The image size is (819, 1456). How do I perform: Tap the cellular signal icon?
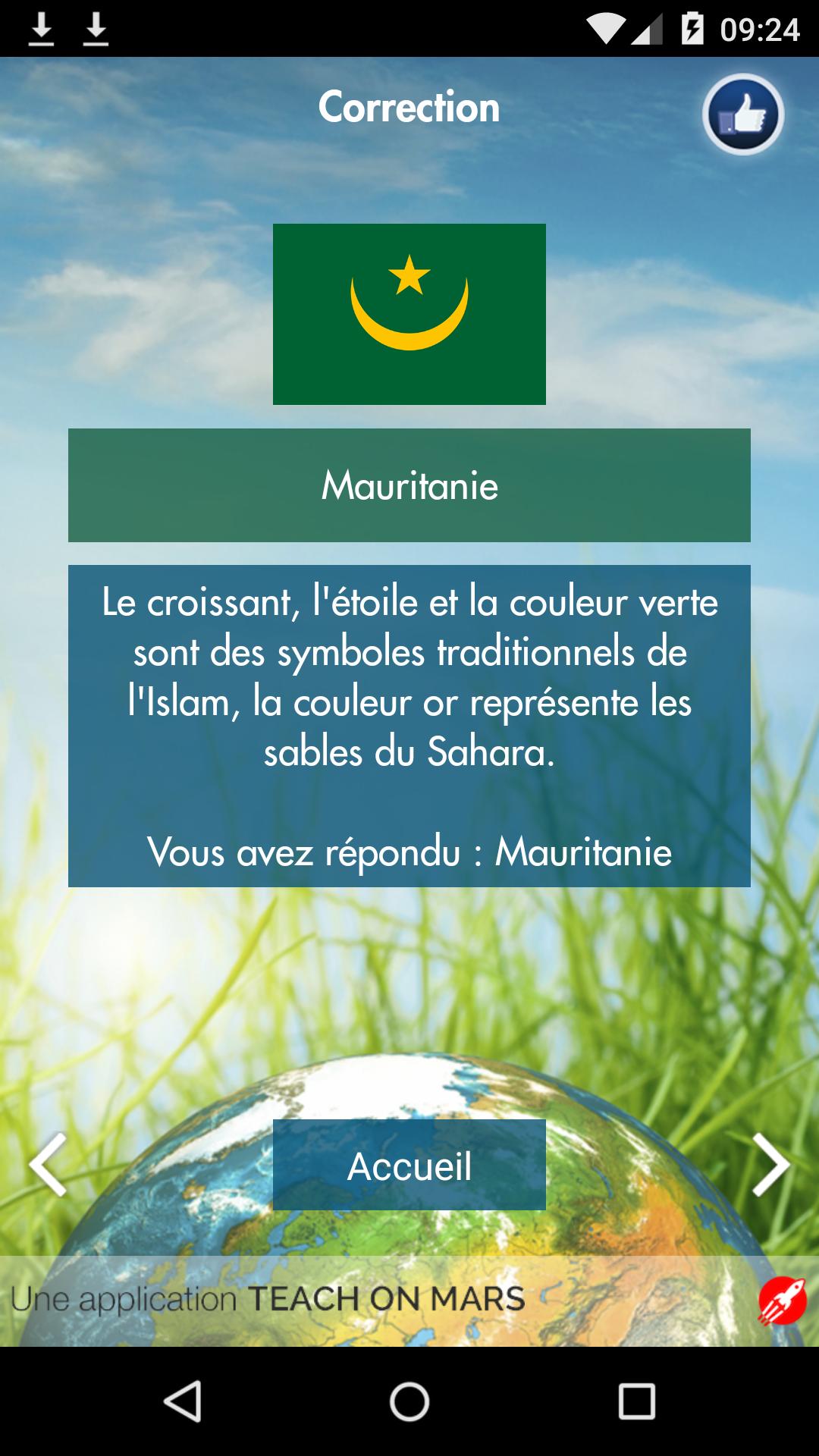coord(645,28)
